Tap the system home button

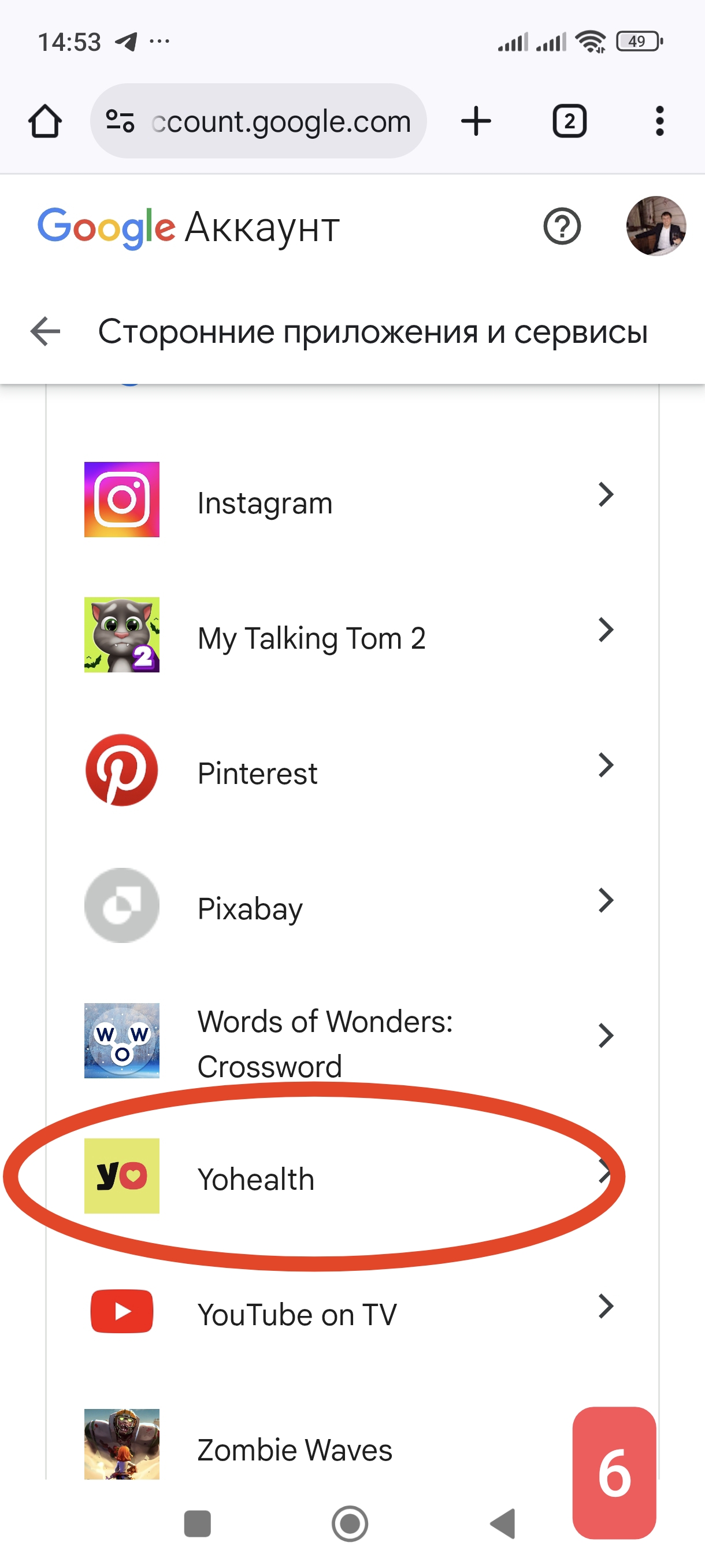pyautogui.click(x=350, y=1523)
